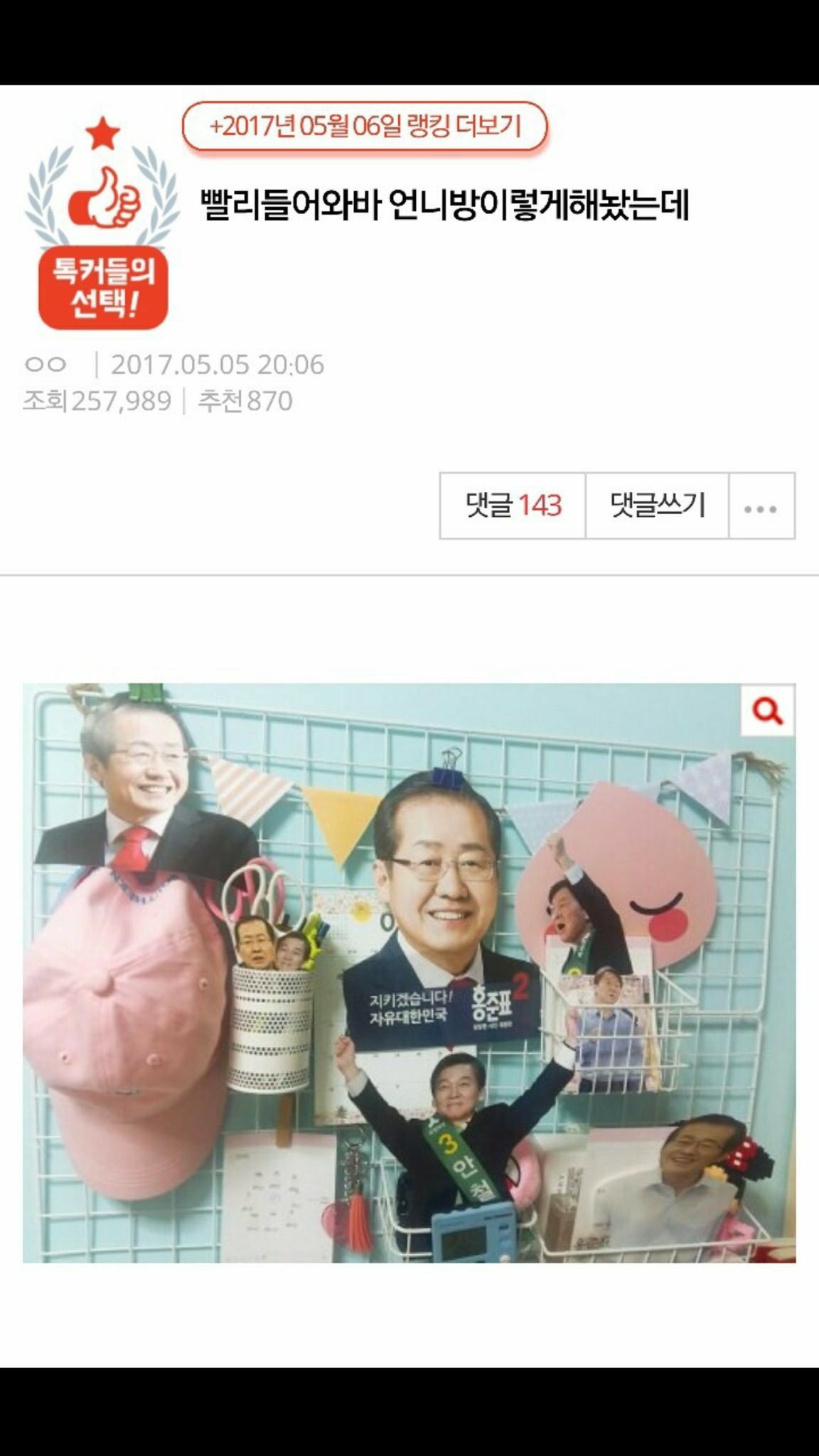Screen dimensions: 819x1456
Task: Tap 댓글쓰기 to write a comment
Action: [658, 505]
